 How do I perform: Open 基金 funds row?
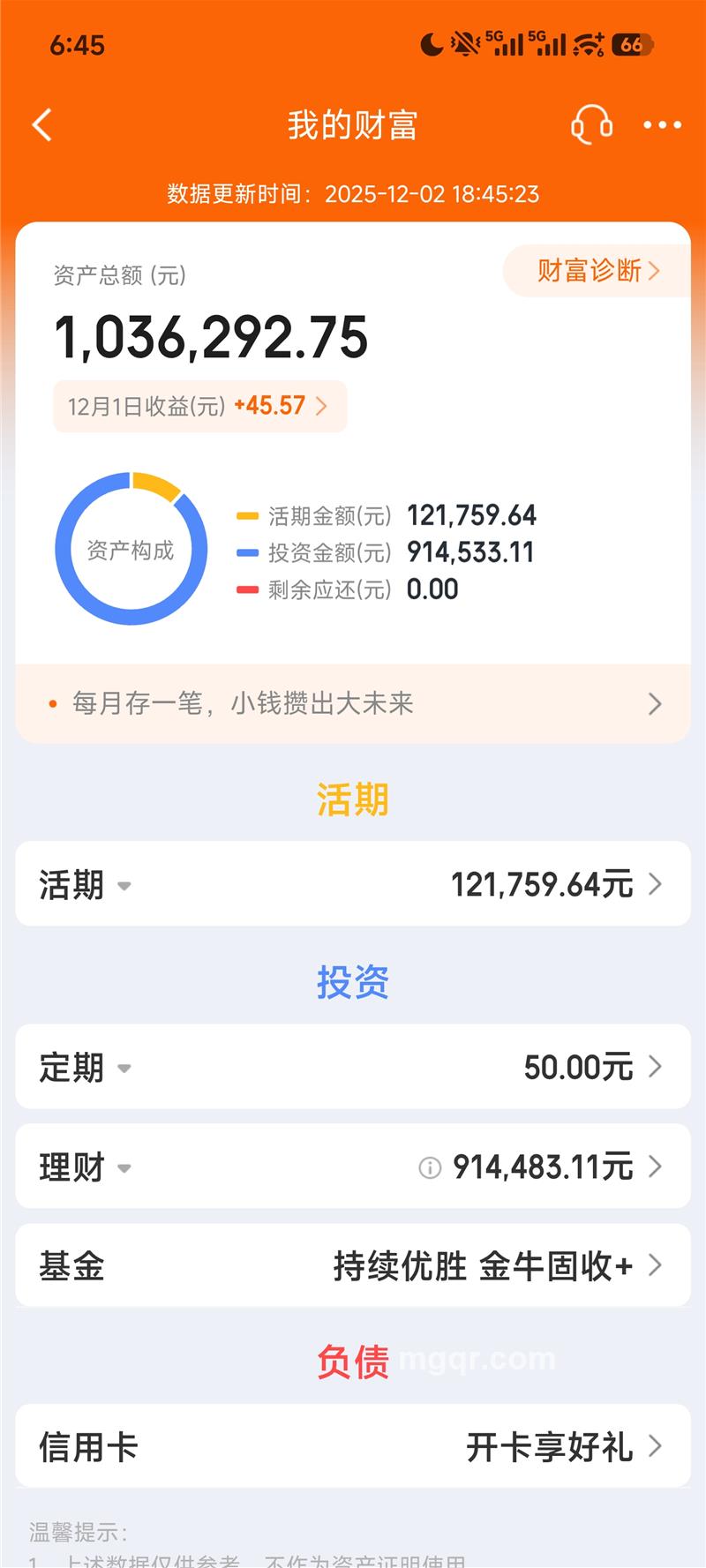tap(353, 1265)
